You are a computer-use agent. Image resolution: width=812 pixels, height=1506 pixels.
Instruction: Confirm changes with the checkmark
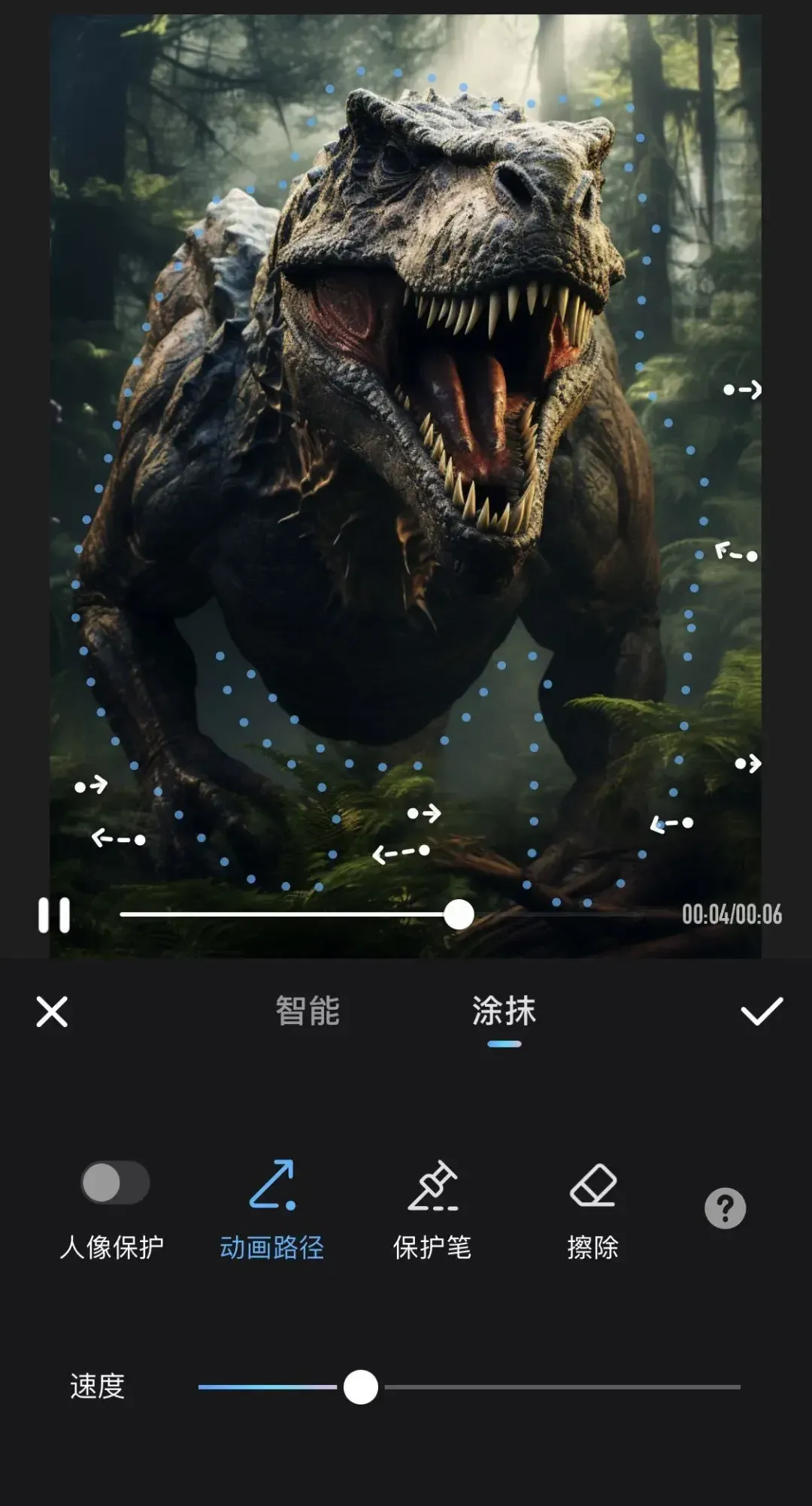pos(762,1011)
